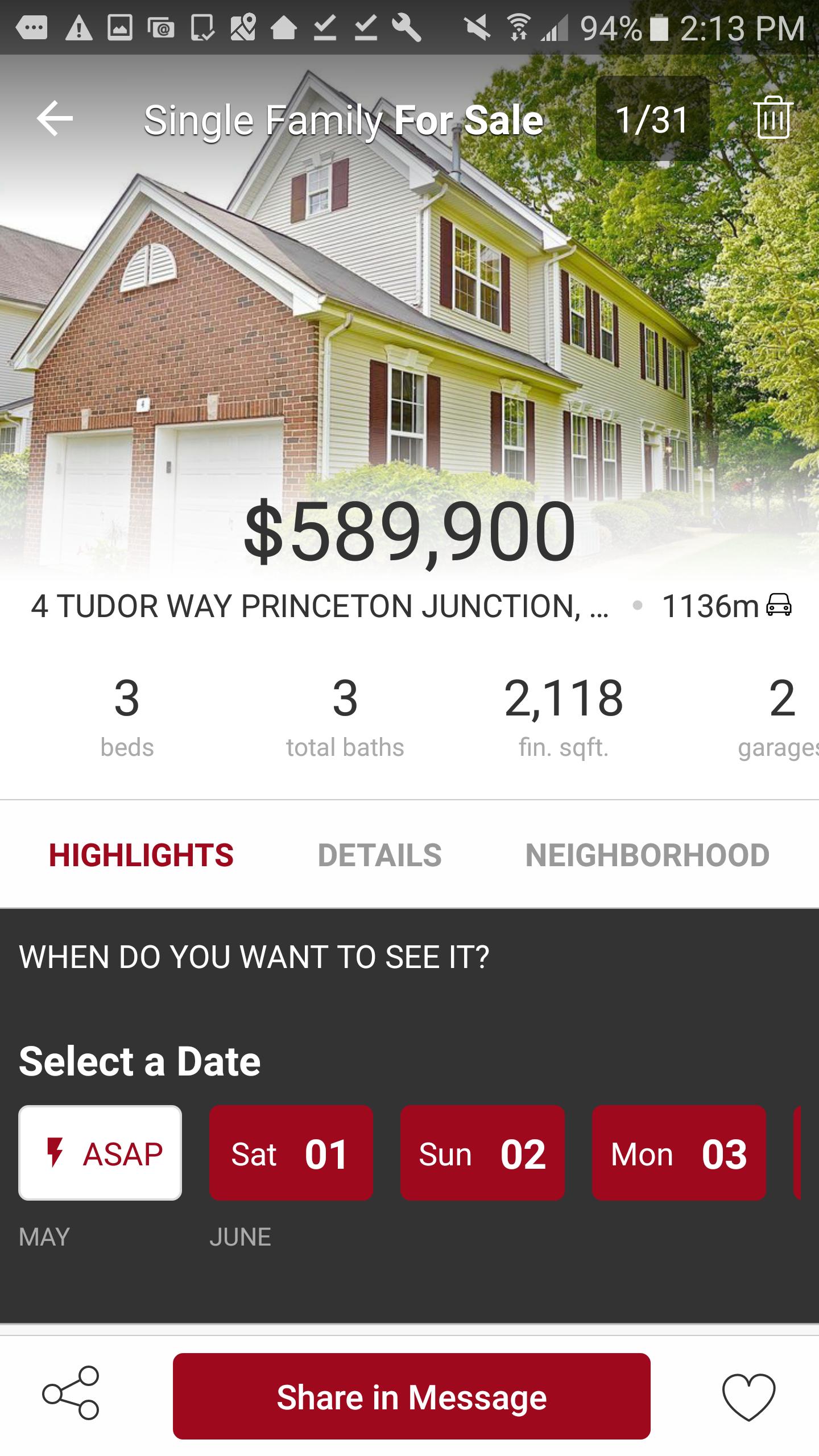The width and height of the screenshot is (819, 1456).
Task: Tap the Share in Message button
Action: point(411,1397)
